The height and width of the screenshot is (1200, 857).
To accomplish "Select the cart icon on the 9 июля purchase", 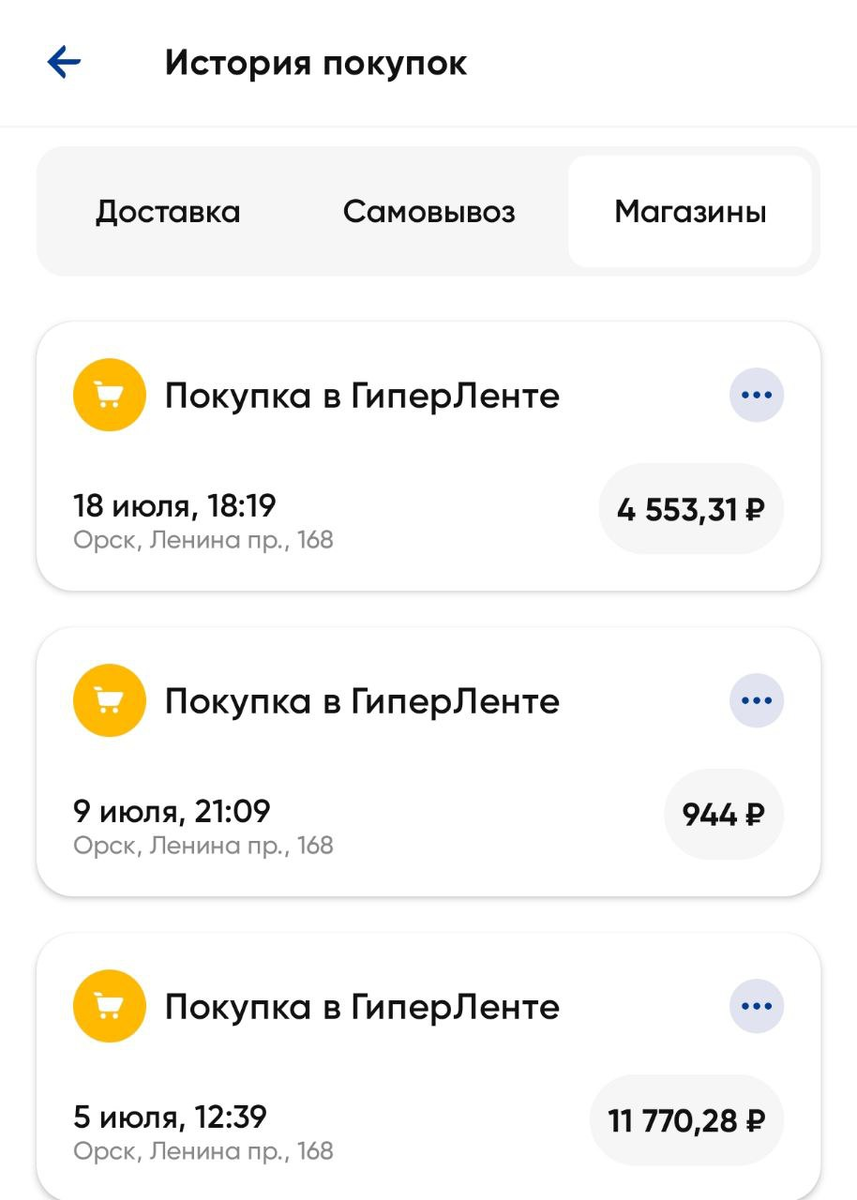I will tap(109, 700).
